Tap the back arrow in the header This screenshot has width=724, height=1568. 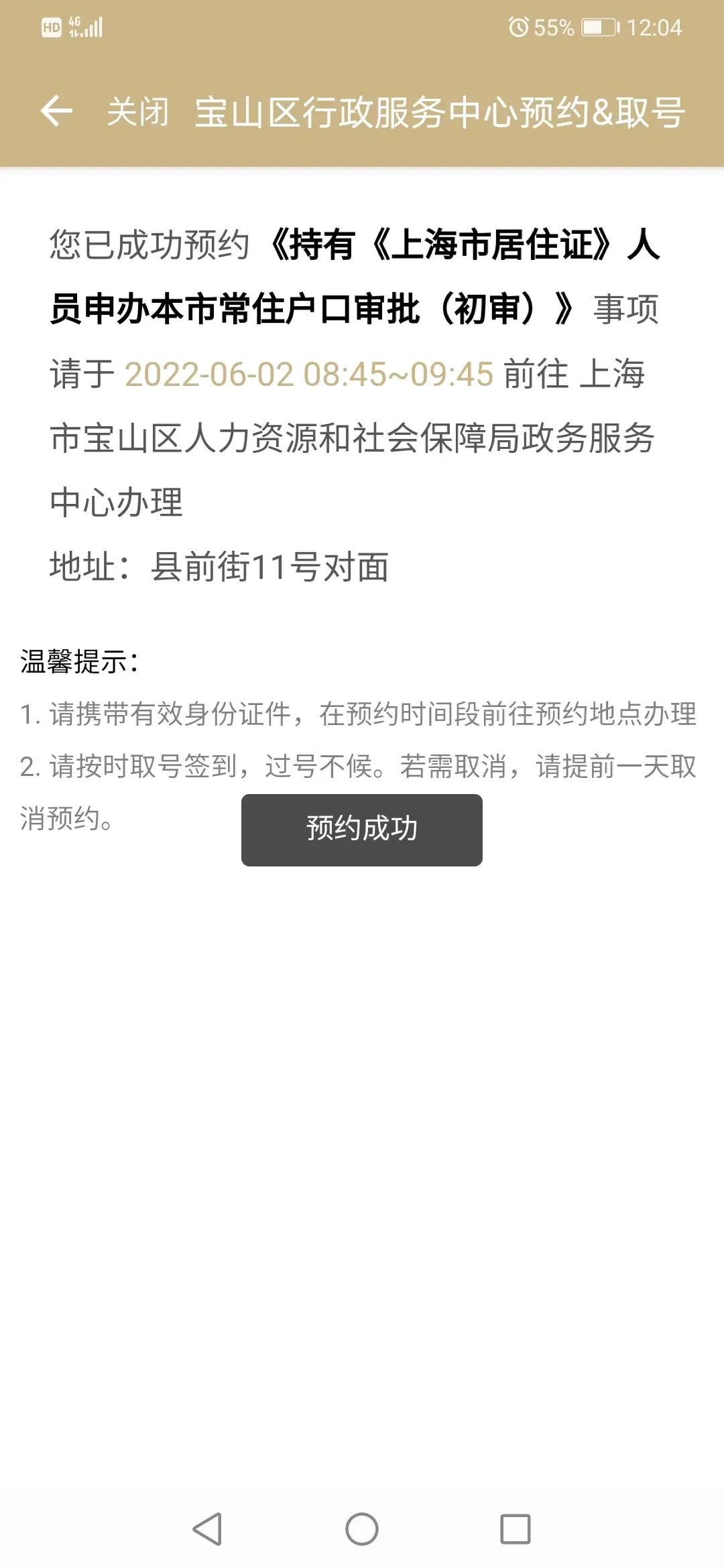[x=56, y=111]
